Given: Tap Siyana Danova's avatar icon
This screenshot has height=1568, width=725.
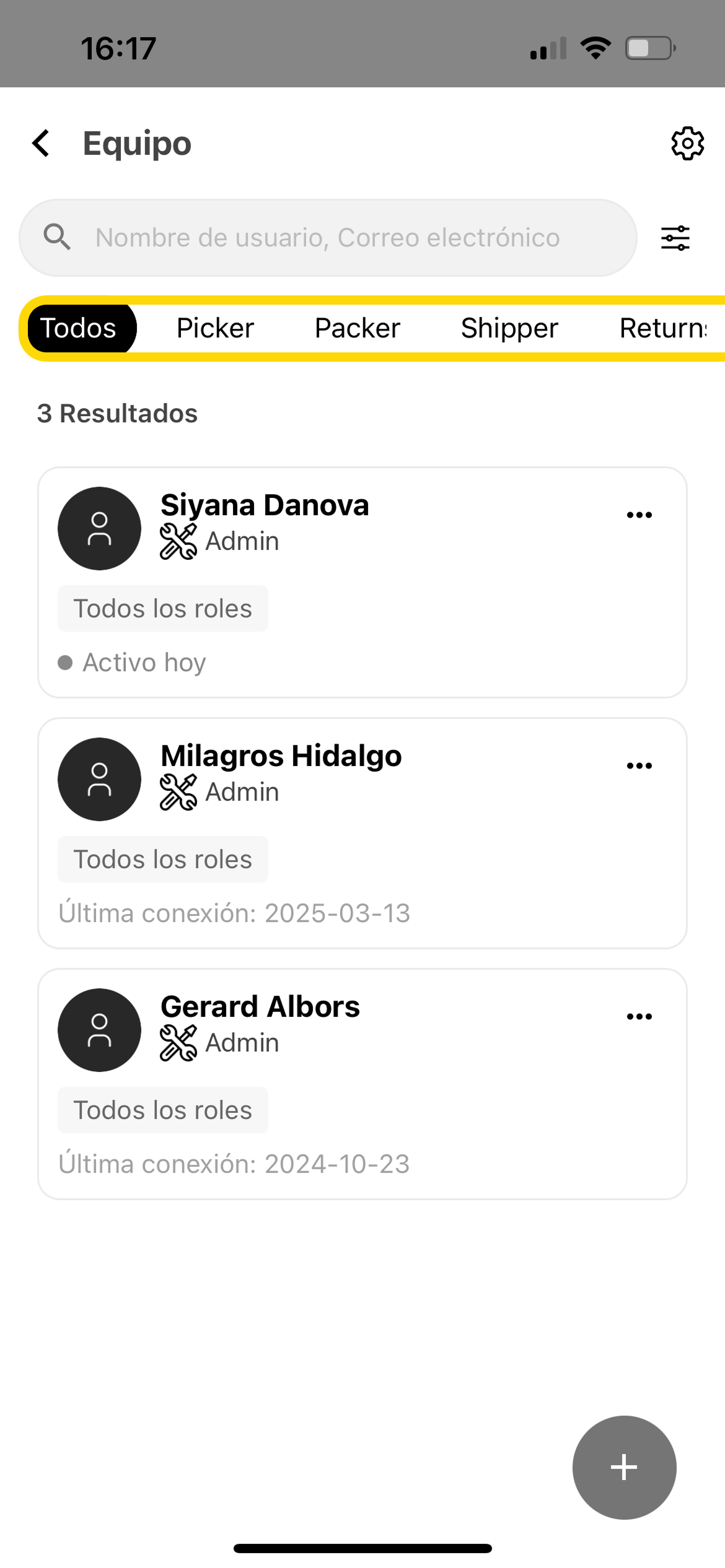Looking at the screenshot, I should click(99, 528).
